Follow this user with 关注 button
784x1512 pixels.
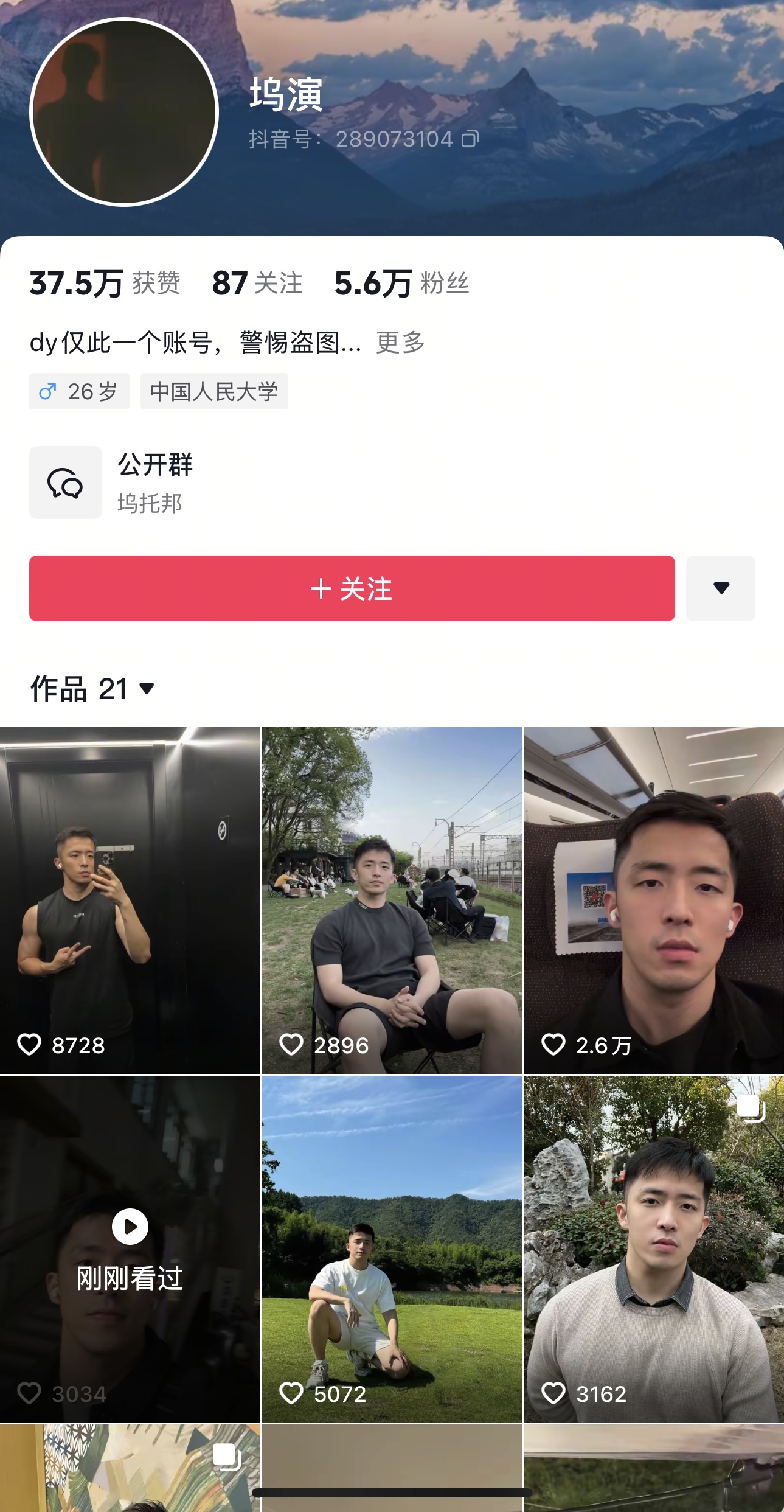[x=352, y=588]
